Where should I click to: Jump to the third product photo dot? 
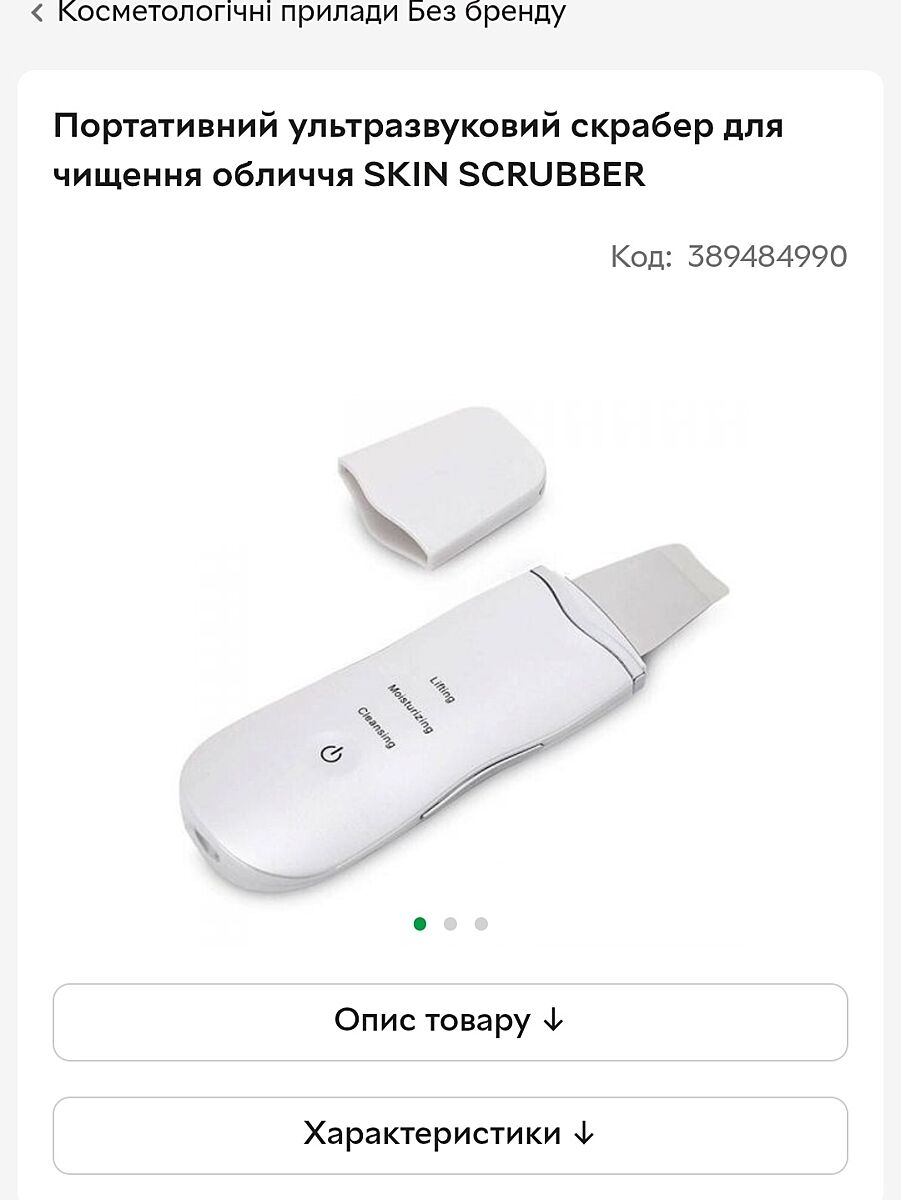(x=481, y=924)
